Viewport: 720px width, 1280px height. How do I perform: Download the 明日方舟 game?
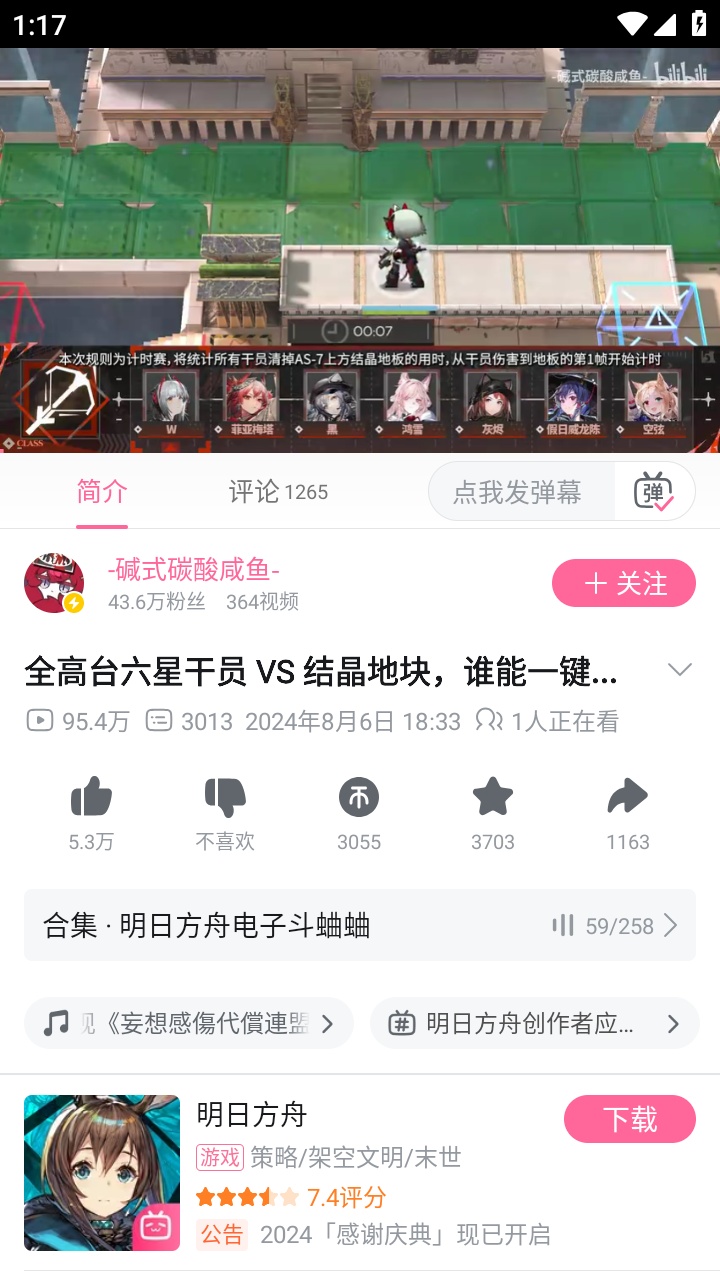point(629,1119)
